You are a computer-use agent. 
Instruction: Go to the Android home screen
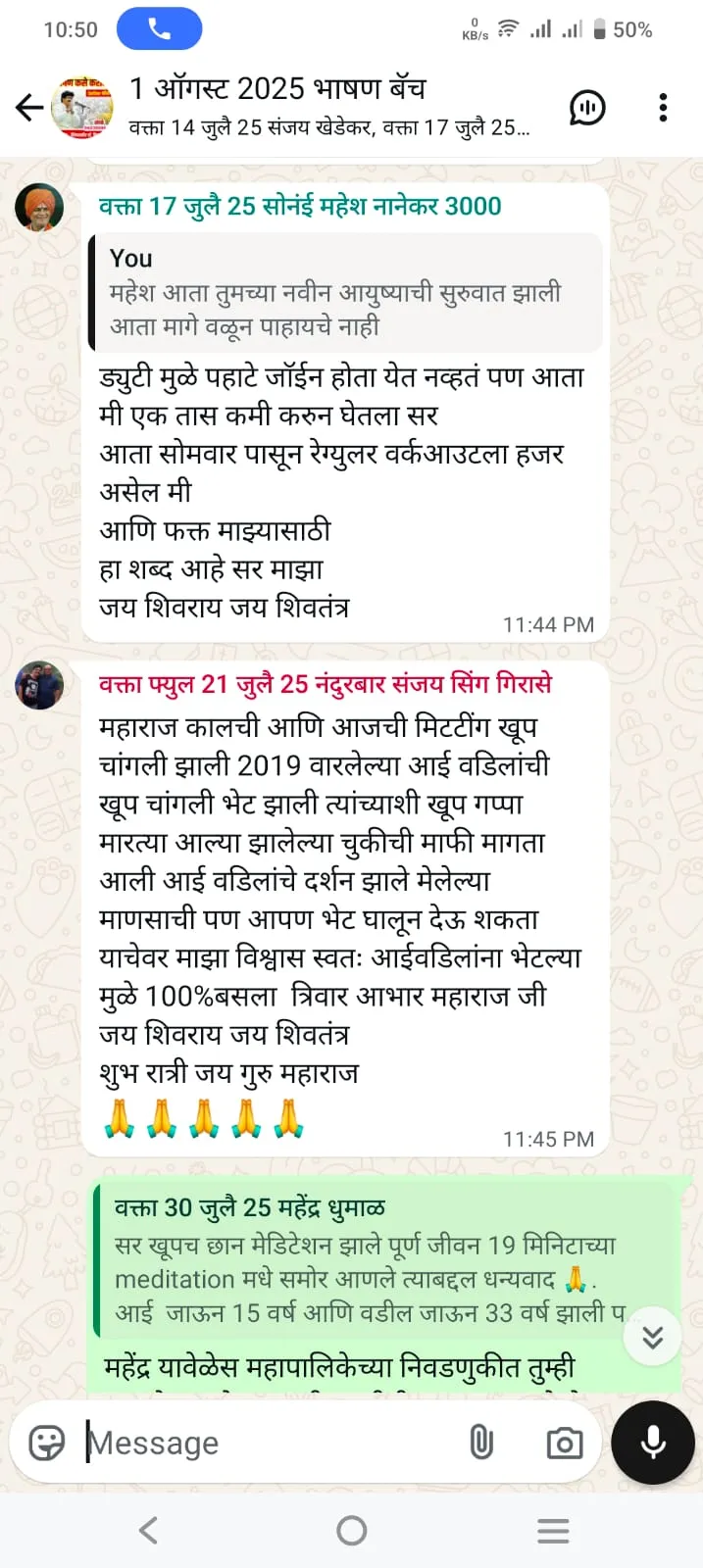(351, 1530)
